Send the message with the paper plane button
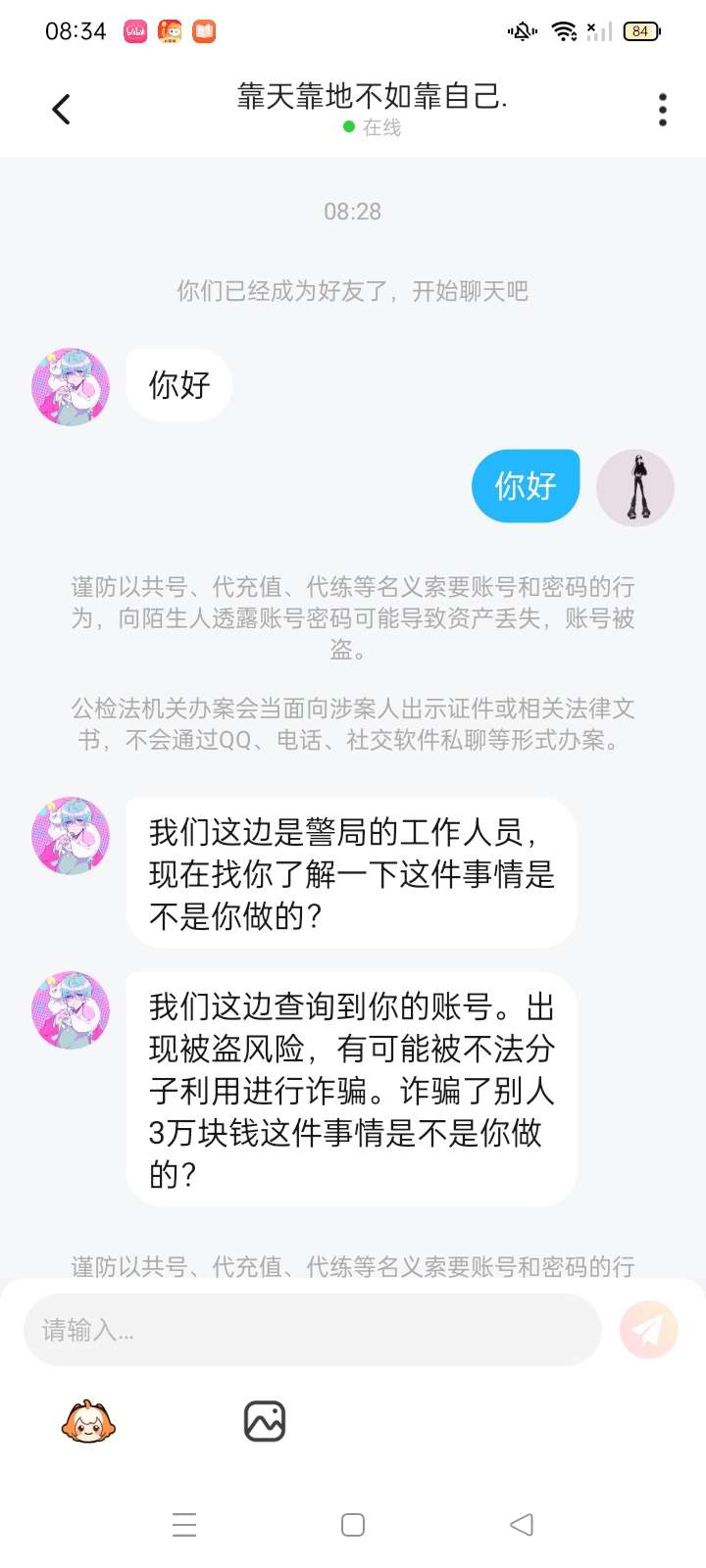The width and height of the screenshot is (706, 1568). pyautogui.click(x=648, y=1330)
